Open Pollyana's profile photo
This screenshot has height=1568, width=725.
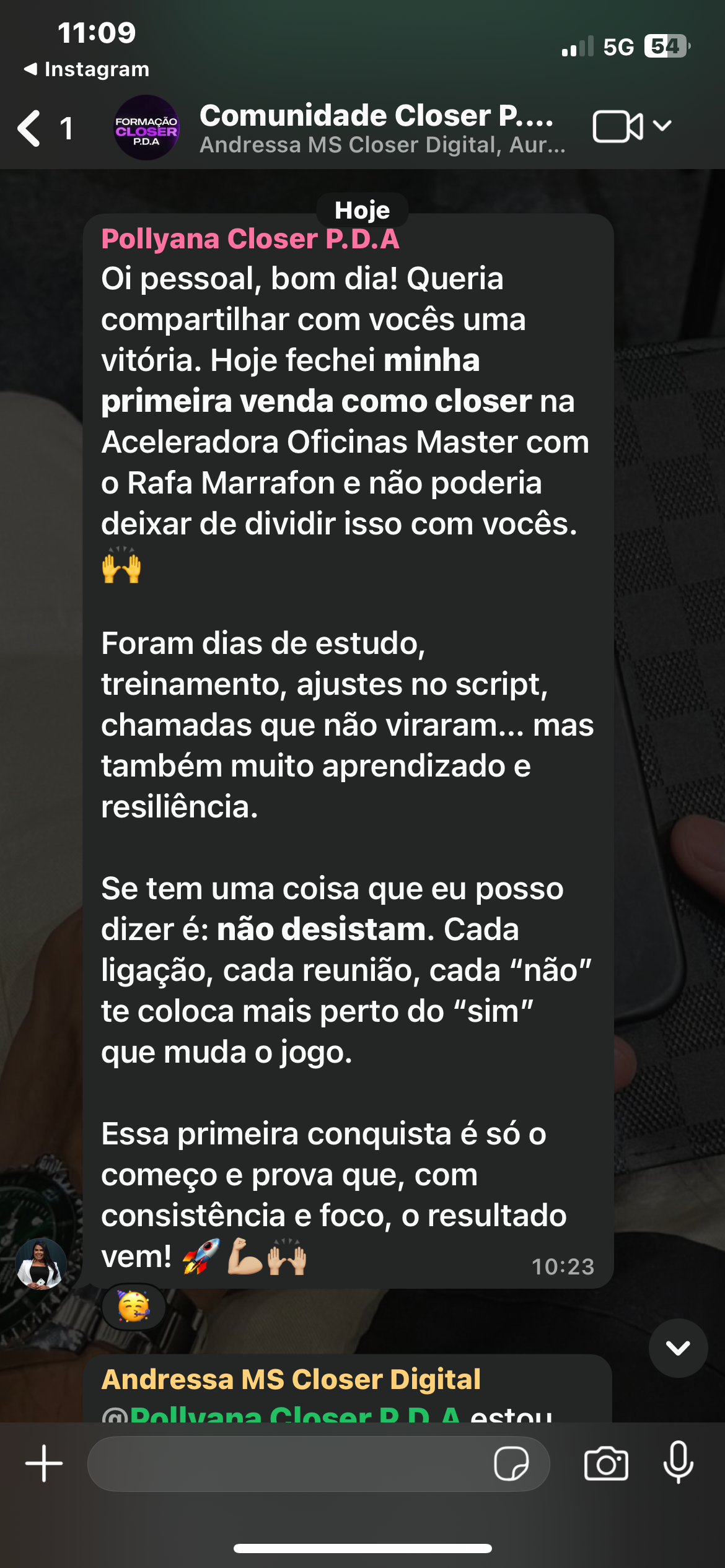tap(41, 1264)
